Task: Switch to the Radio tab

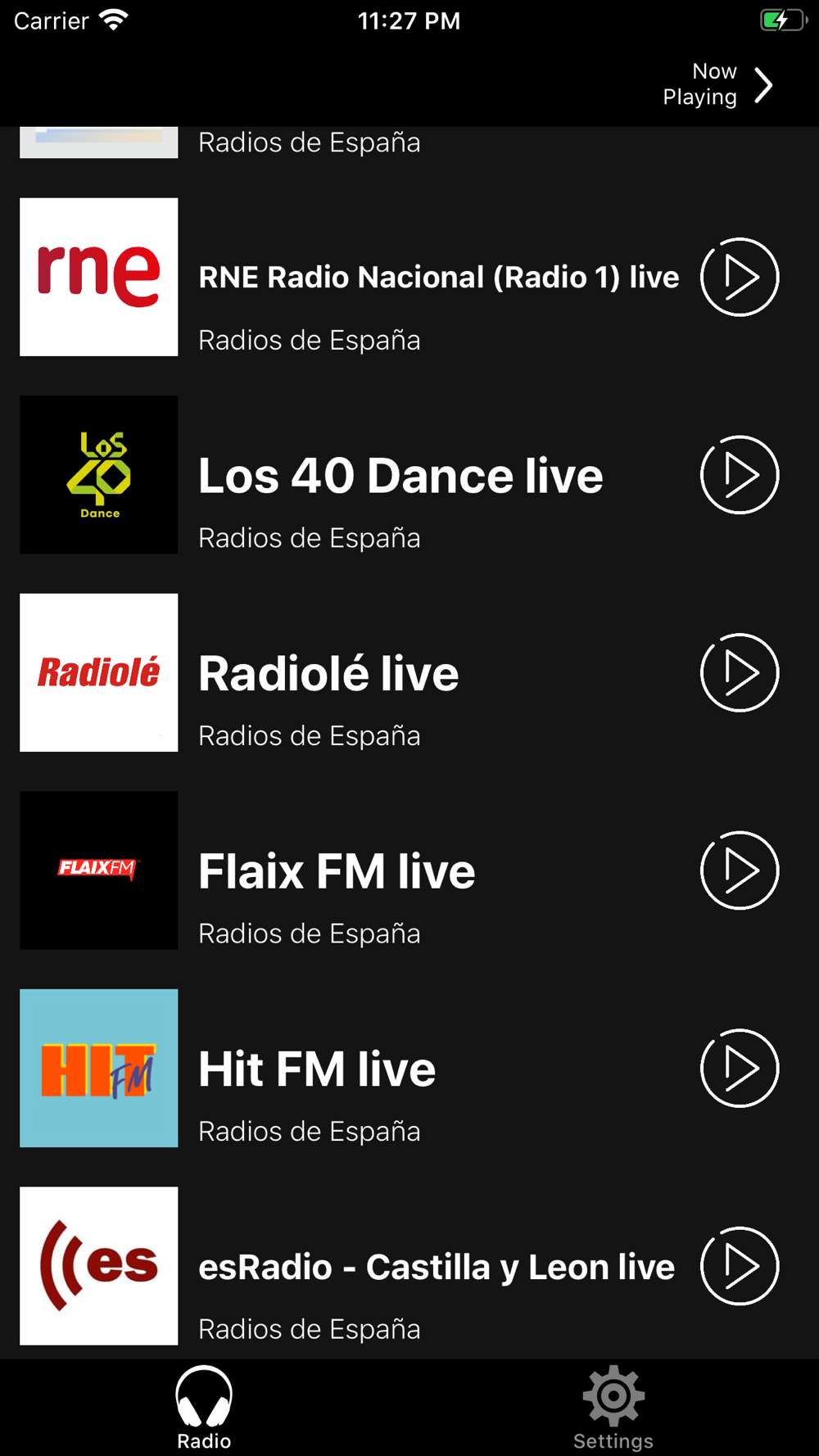Action: tap(204, 1408)
